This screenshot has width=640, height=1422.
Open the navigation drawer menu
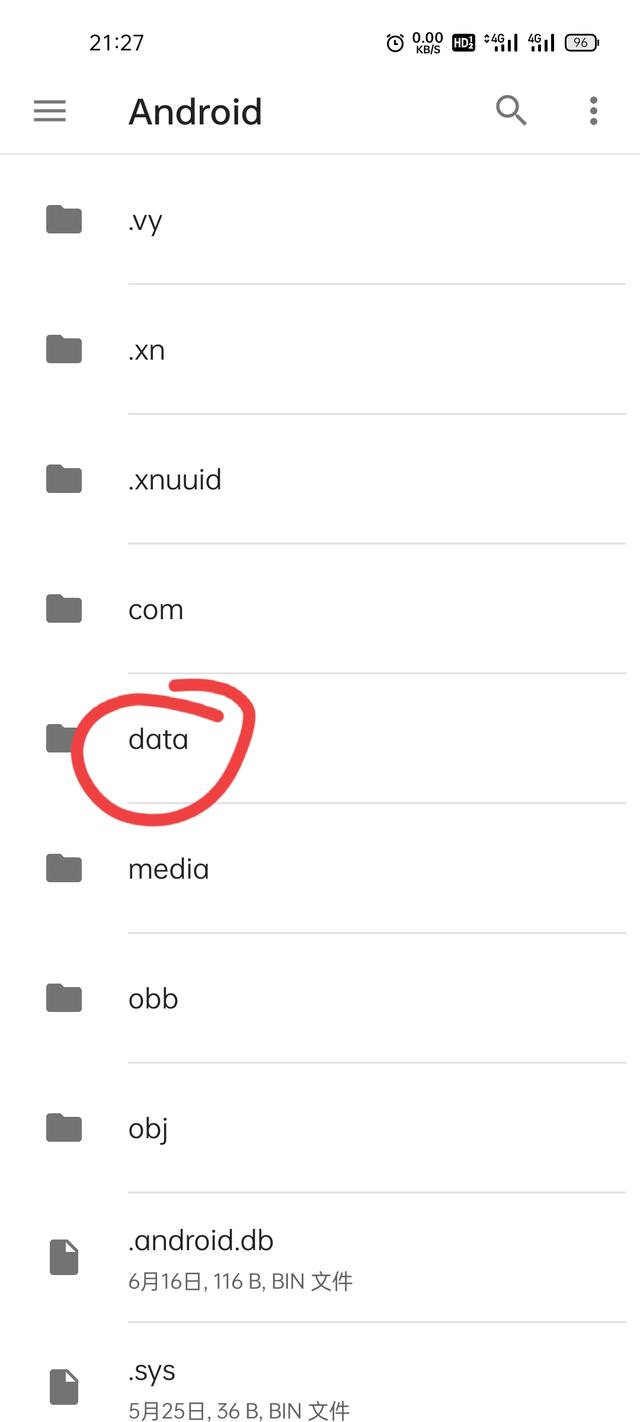click(x=50, y=111)
